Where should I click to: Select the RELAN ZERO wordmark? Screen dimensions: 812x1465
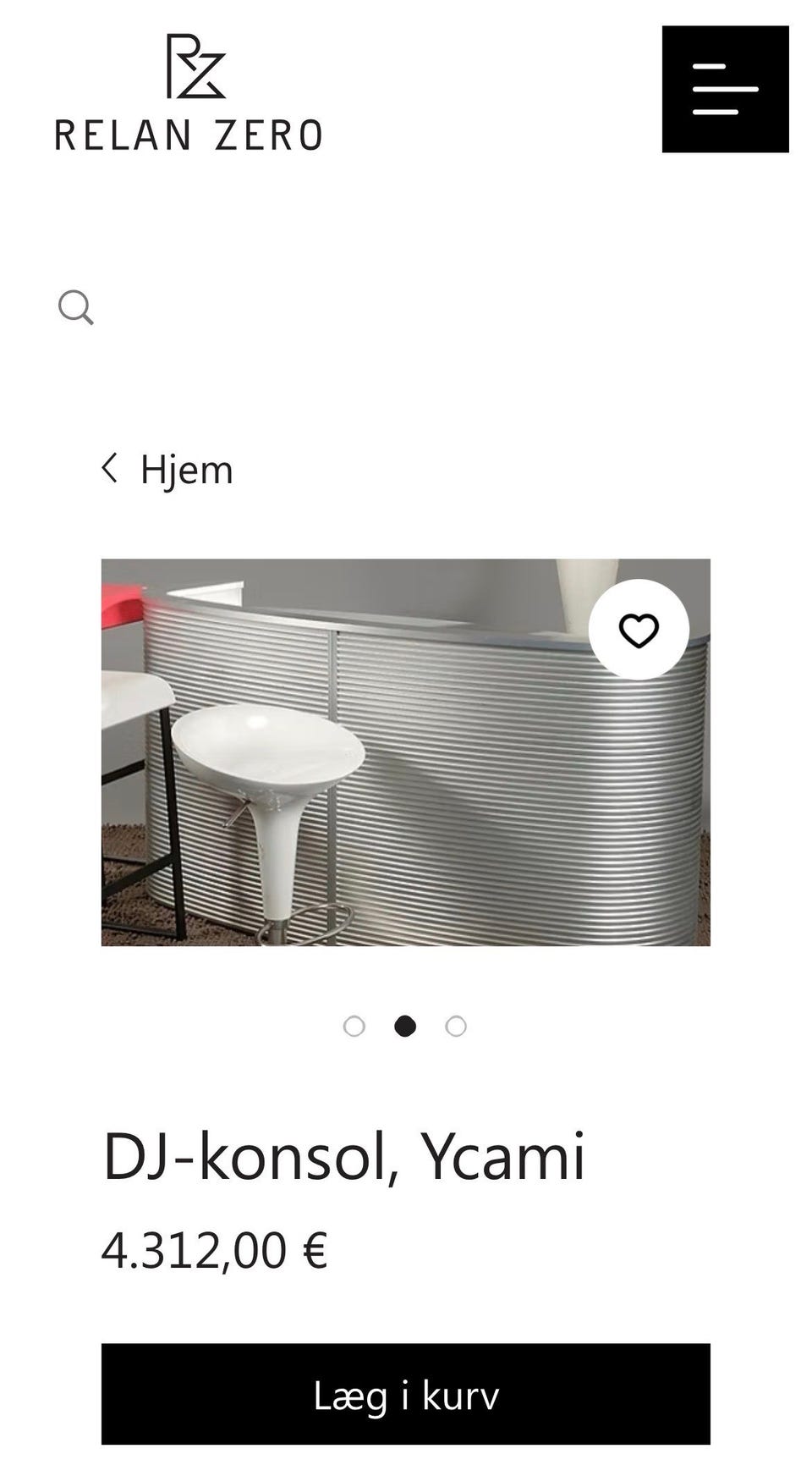[189, 133]
